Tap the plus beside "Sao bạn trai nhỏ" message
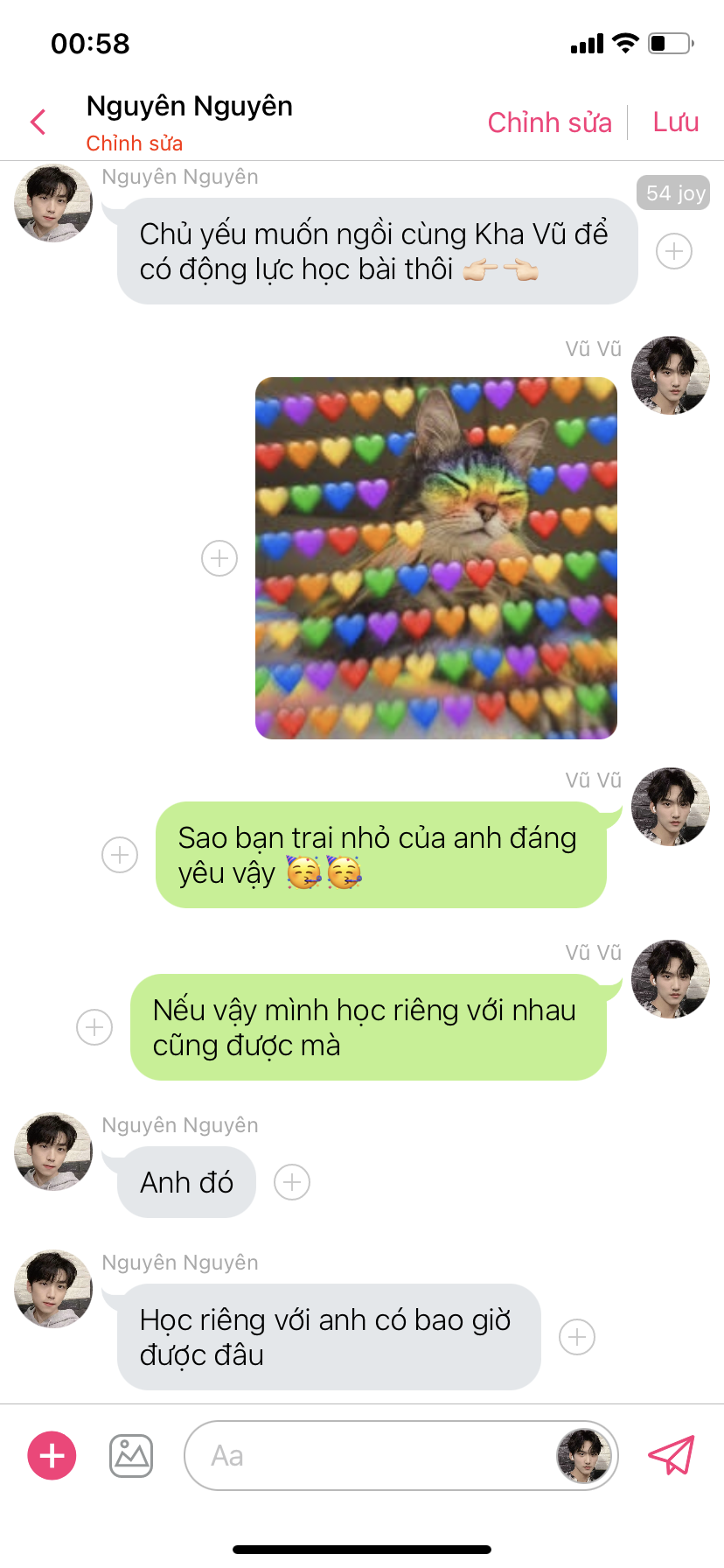This screenshot has height=1568, width=724. [x=120, y=855]
